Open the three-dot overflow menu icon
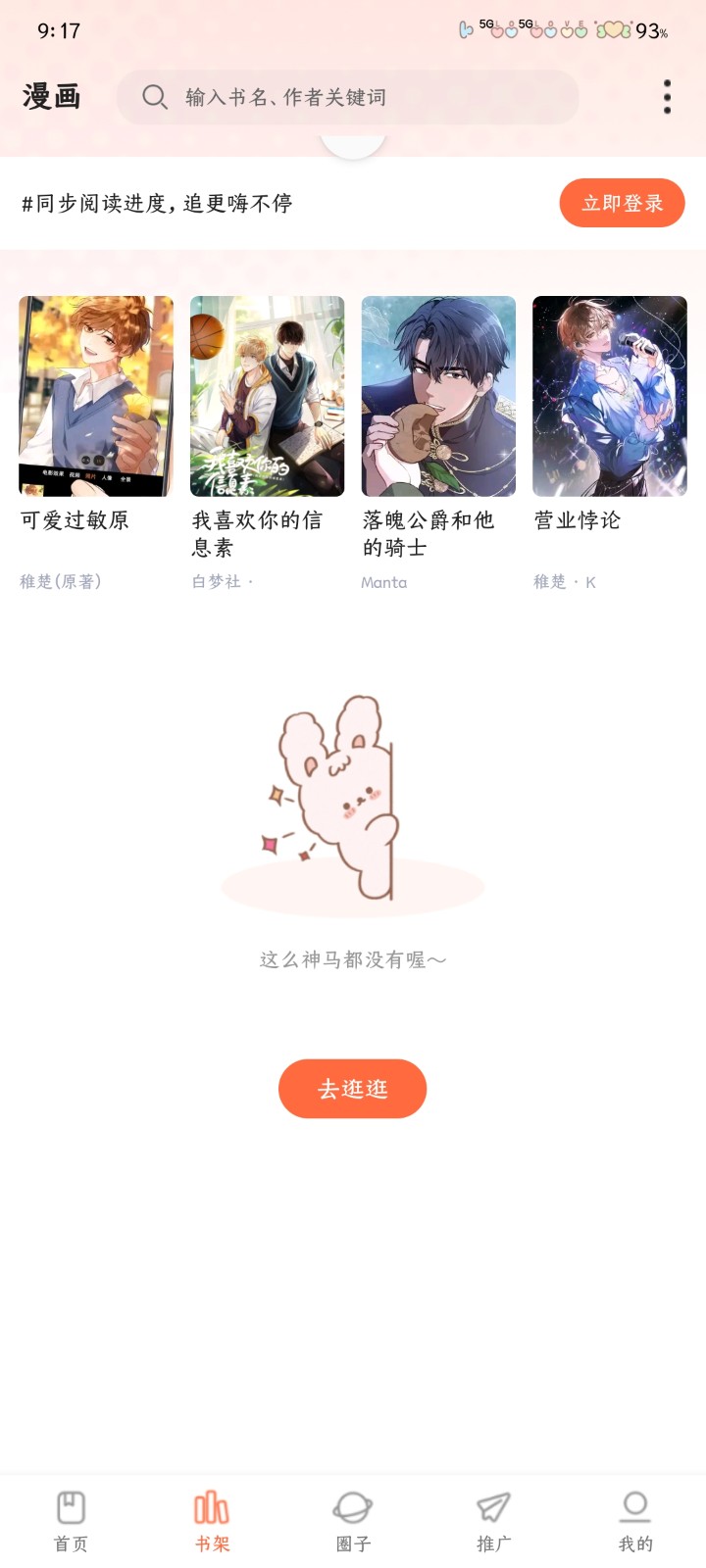Image resolution: width=706 pixels, height=1568 pixels. tap(666, 97)
